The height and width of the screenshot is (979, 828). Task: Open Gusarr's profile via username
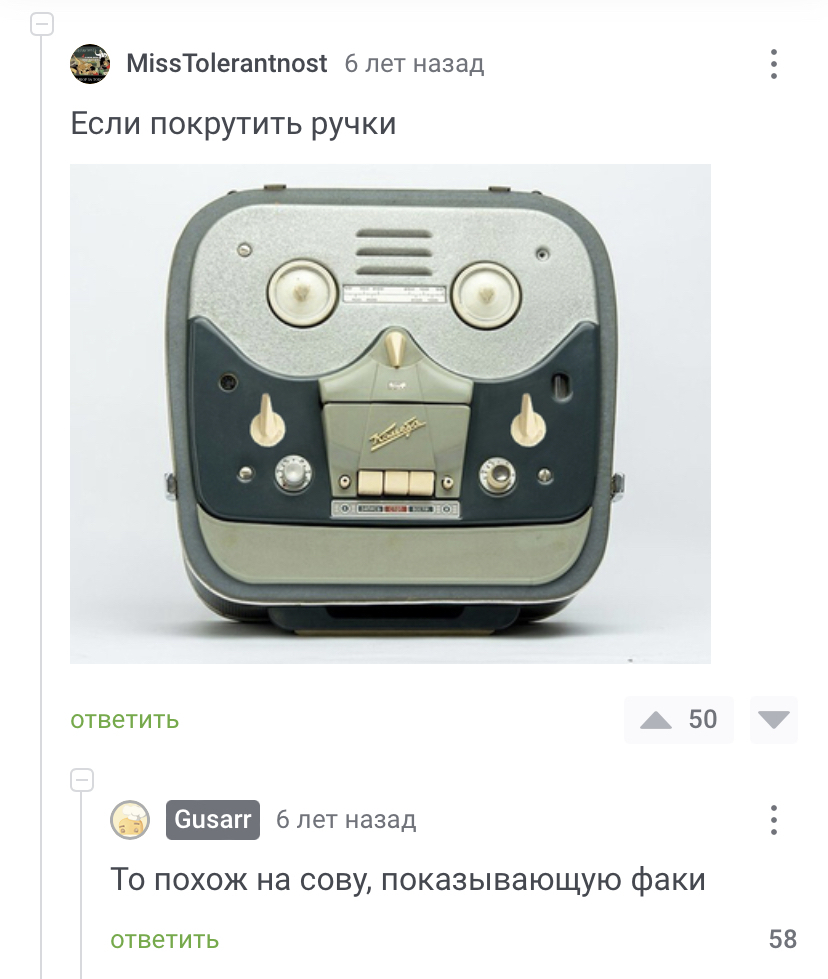click(x=212, y=820)
